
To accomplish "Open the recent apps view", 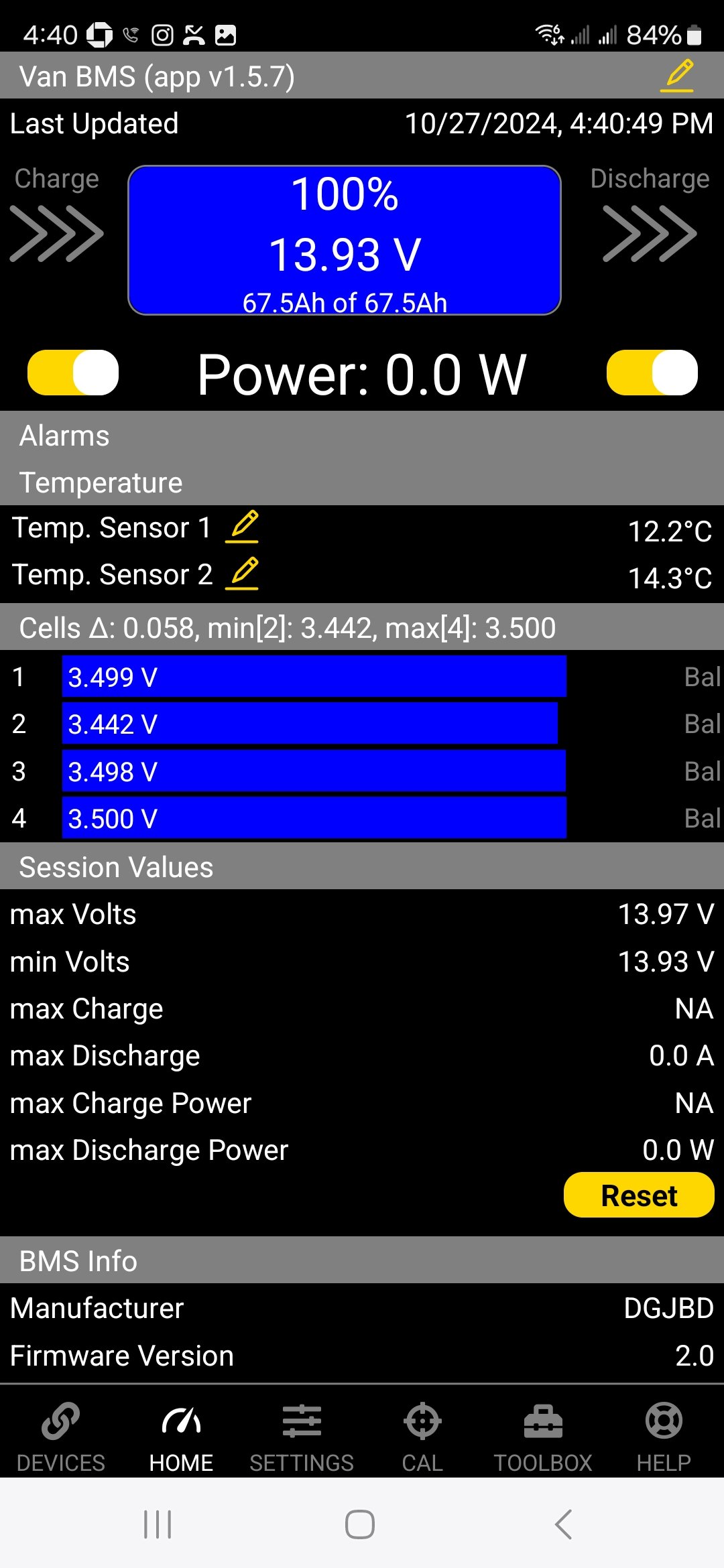I will click(158, 1524).
